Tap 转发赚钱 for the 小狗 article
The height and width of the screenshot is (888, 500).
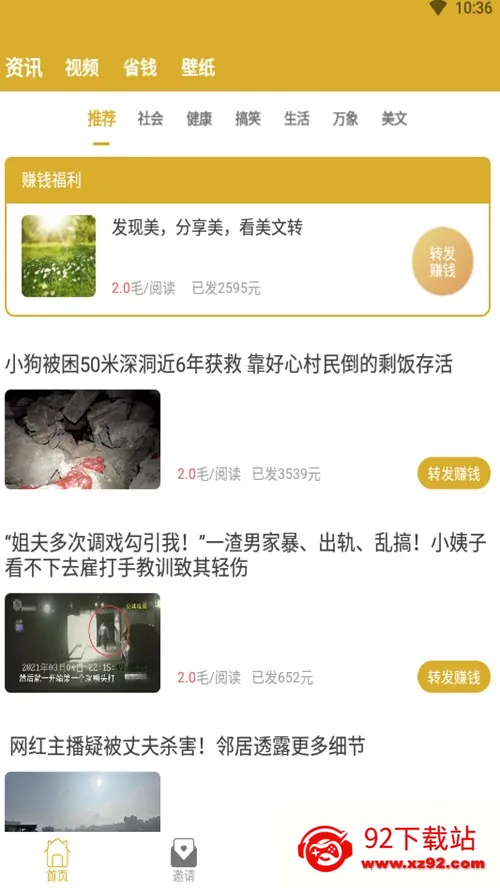tap(454, 473)
